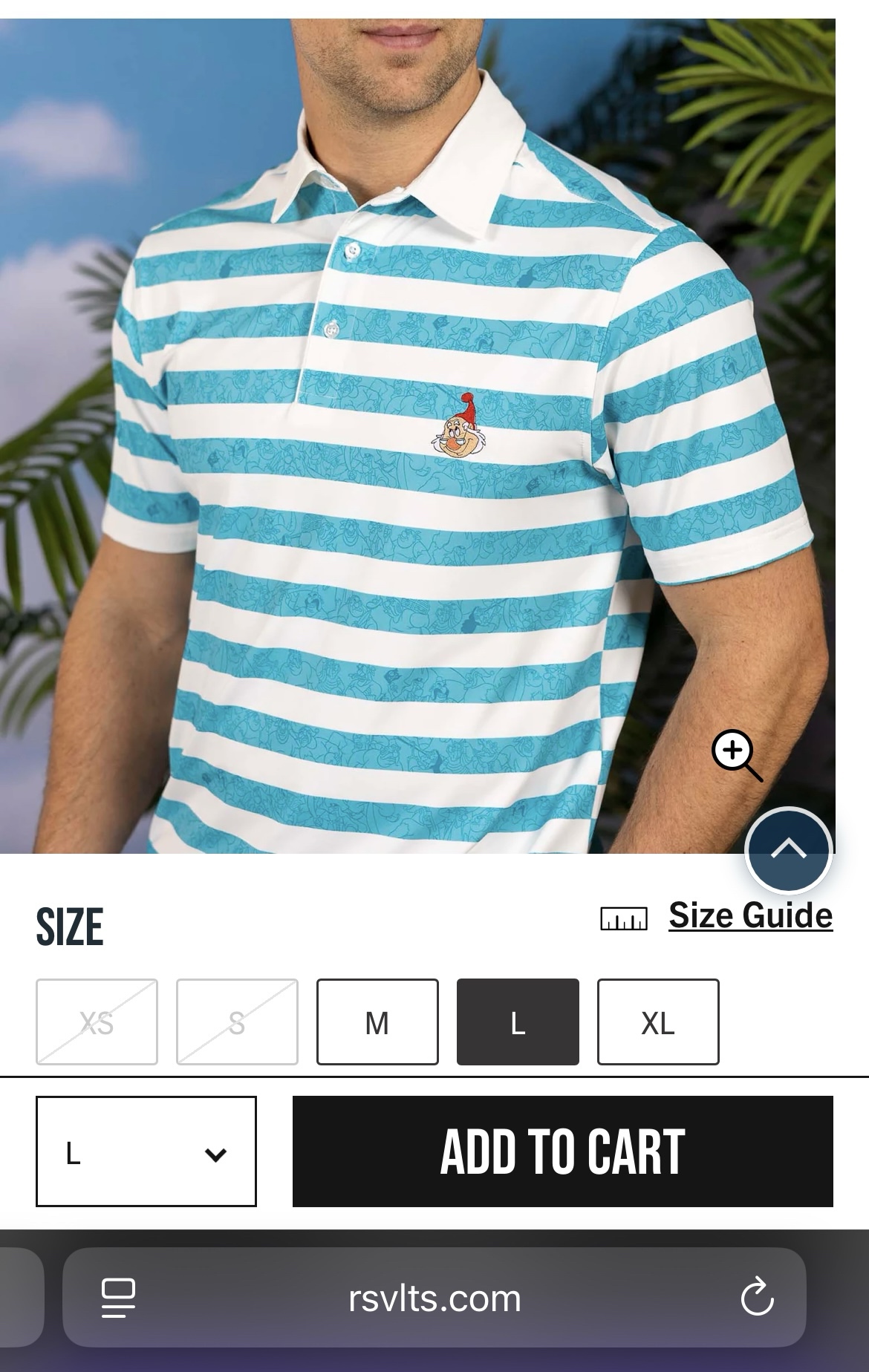Image resolution: width=869 pixels, height=1372 pixels.
Task: Add the polo to cart
Action: tap(562, 1151)
